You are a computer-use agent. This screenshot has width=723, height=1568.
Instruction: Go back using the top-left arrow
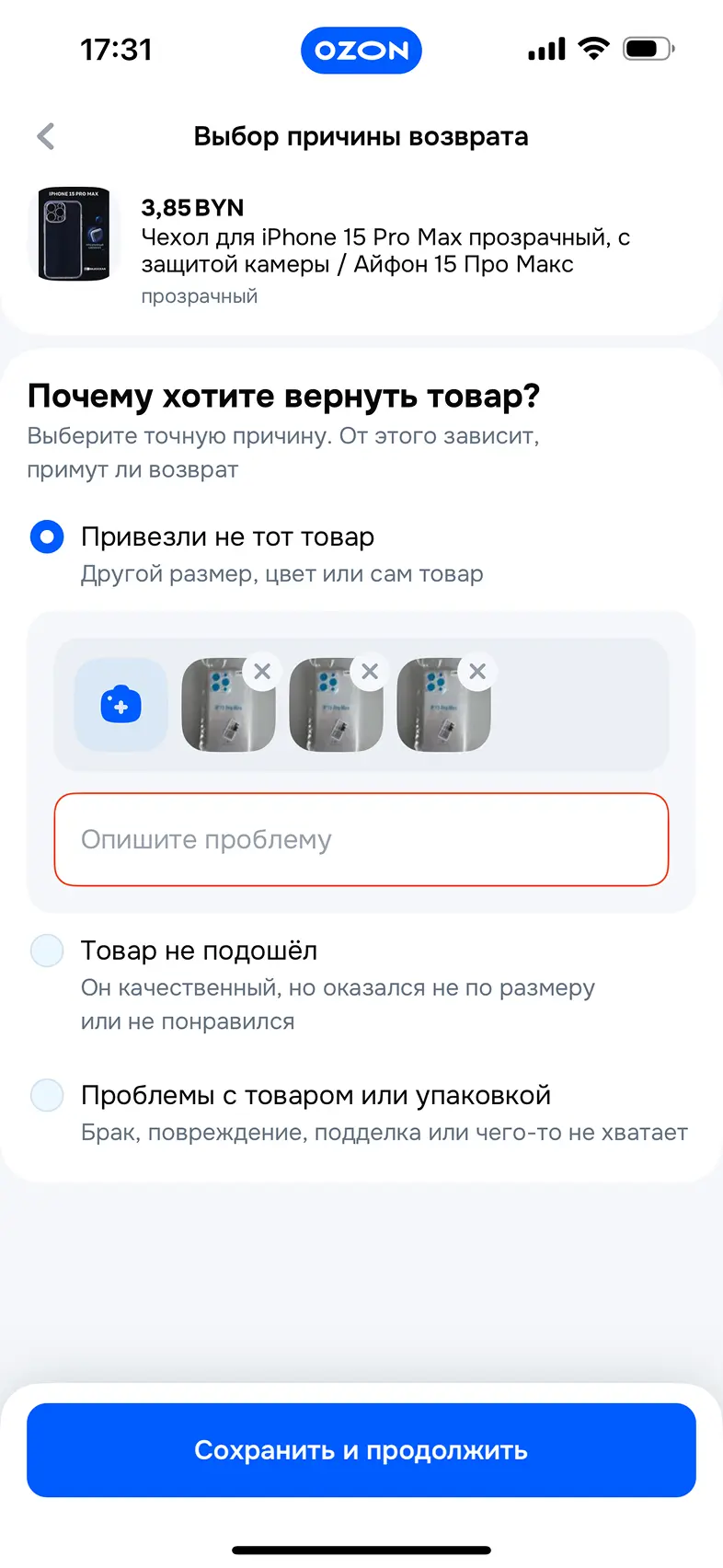[46, 137]
